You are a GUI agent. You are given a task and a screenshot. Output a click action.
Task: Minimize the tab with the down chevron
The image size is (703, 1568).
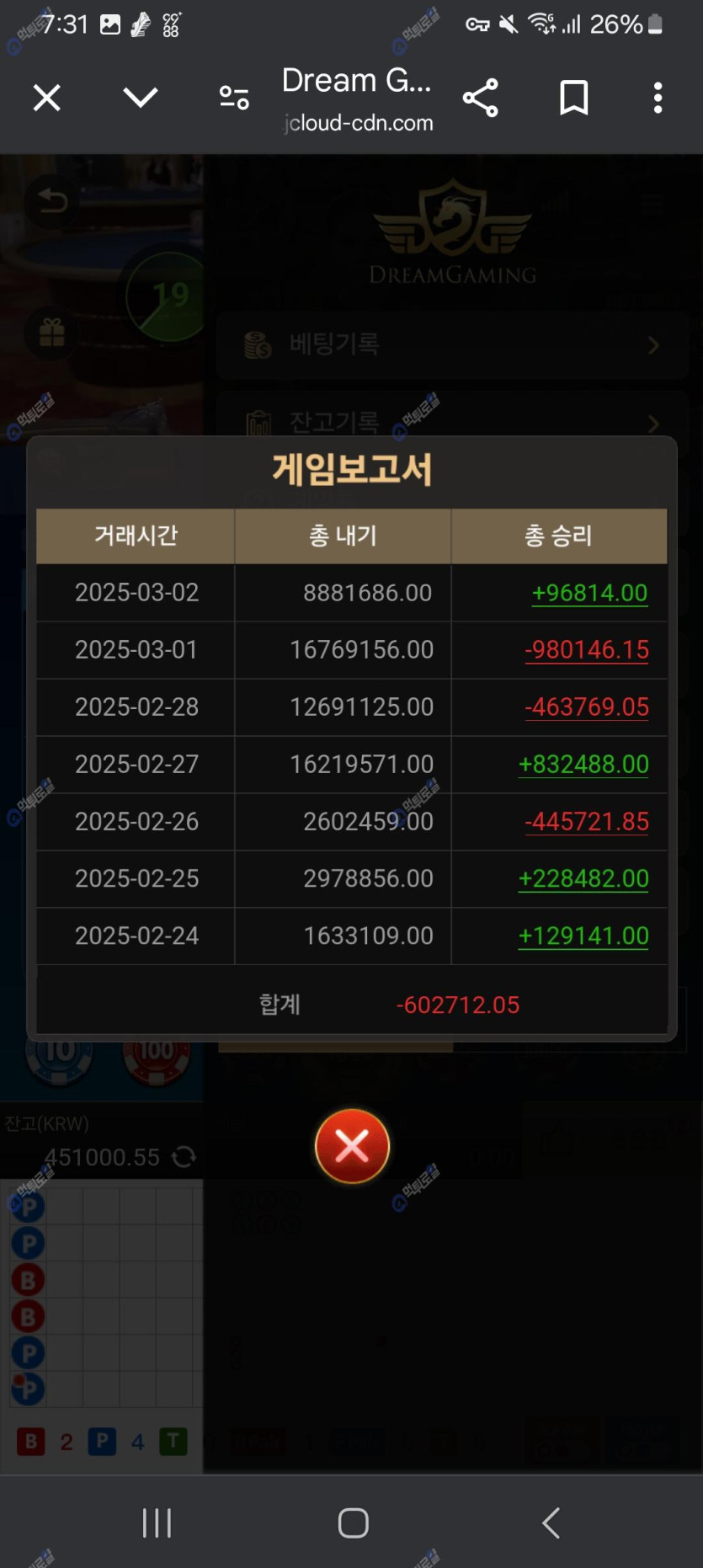[140, 98]
